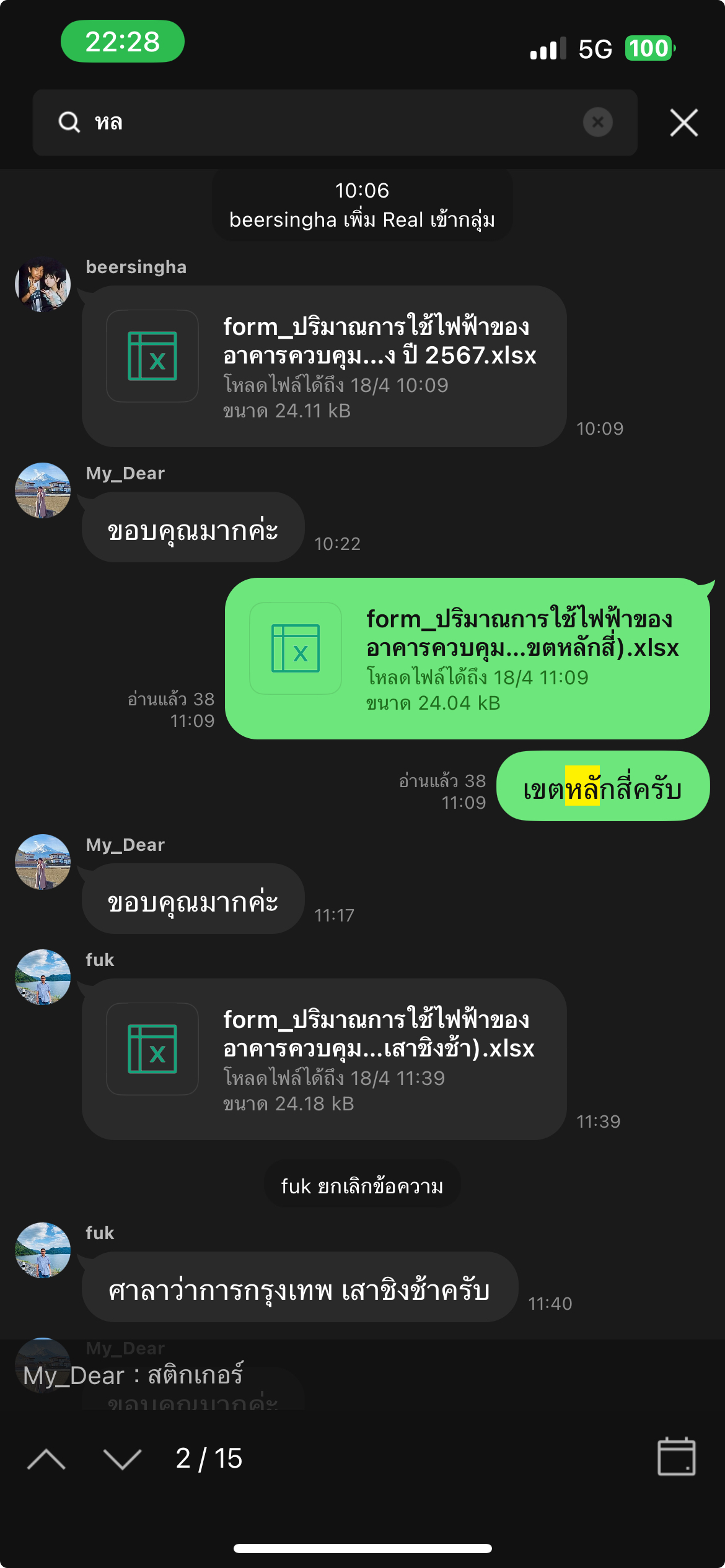View beersingha's profile picture
The image size is (725, 1568).
pos(43,284)
